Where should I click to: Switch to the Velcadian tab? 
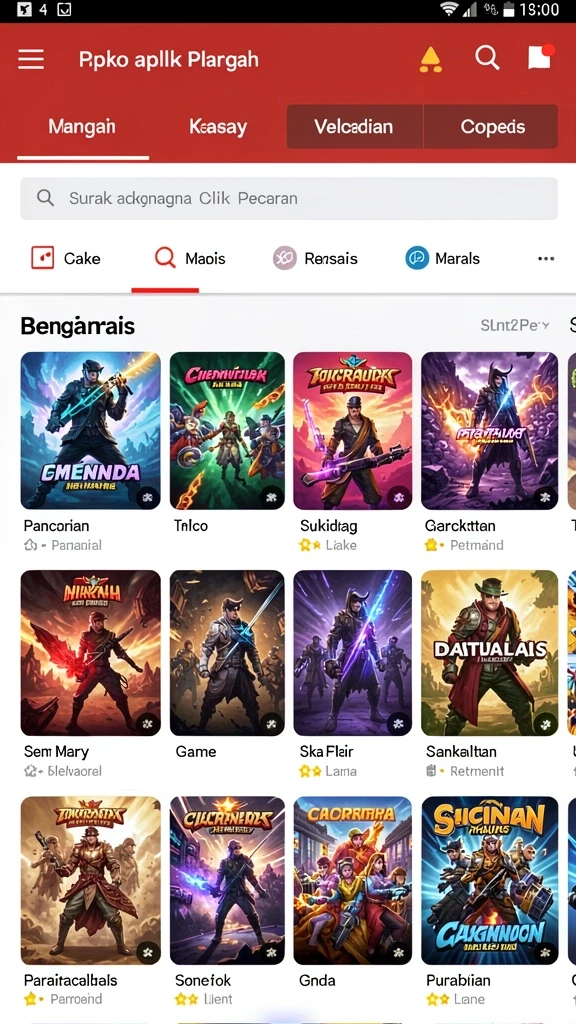point(354,127)
